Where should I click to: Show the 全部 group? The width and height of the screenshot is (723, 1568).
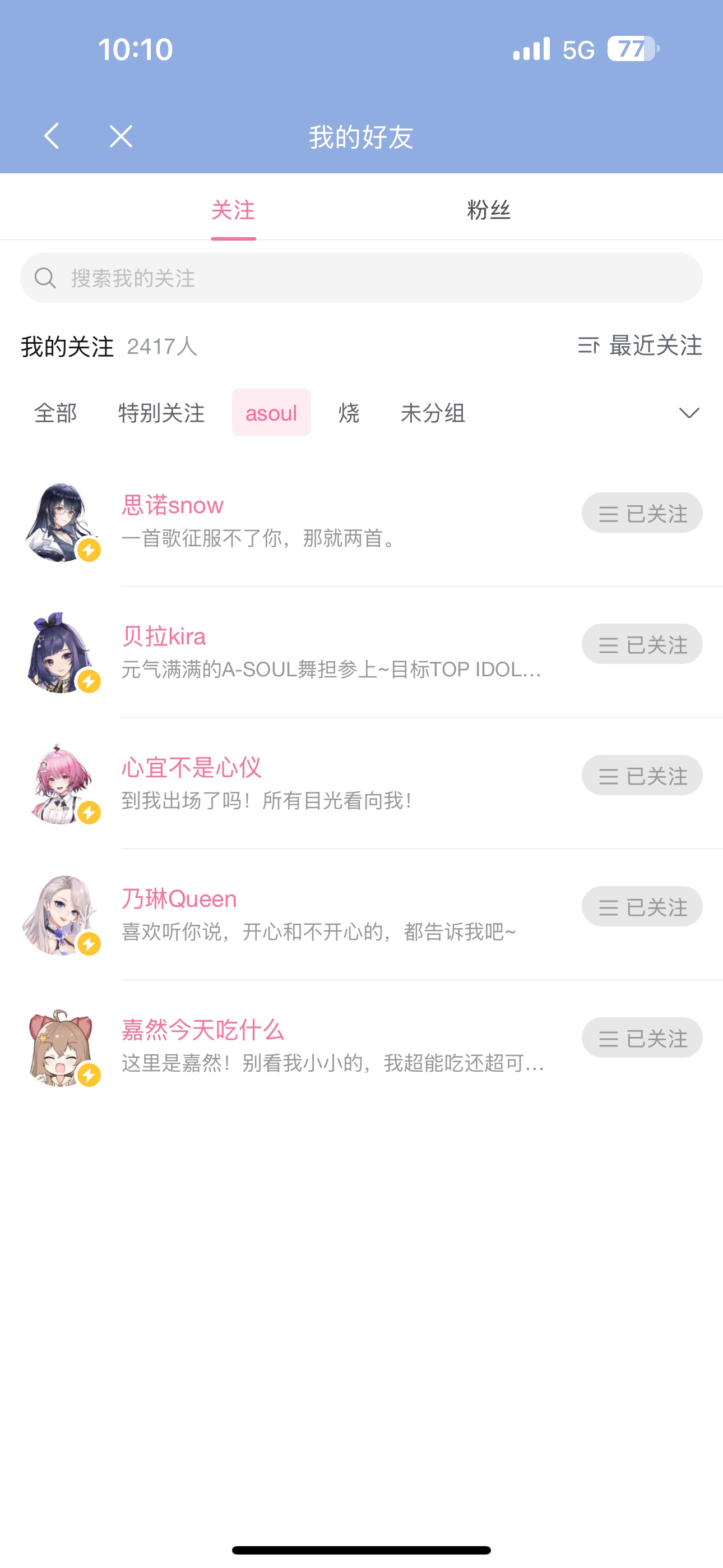coord(55,413)
